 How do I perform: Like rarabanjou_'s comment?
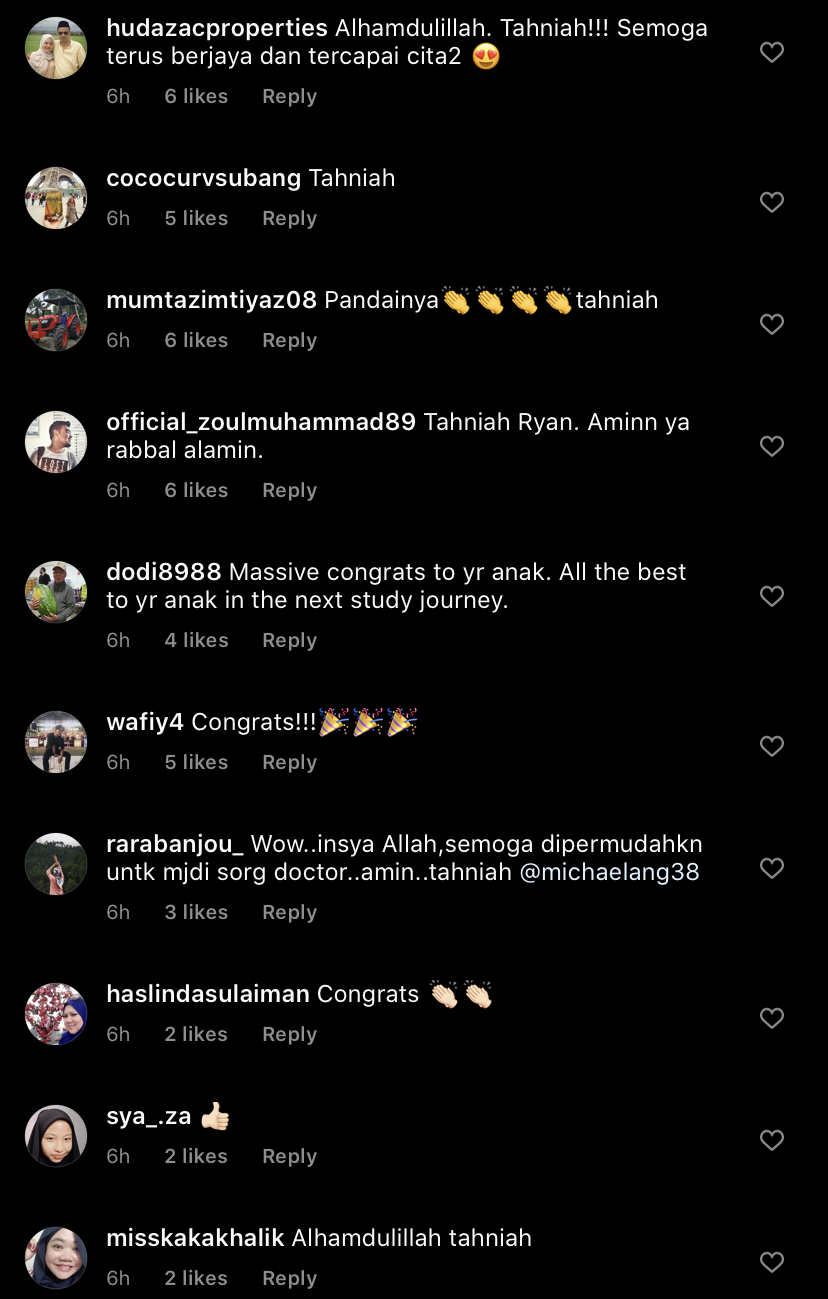772,868
